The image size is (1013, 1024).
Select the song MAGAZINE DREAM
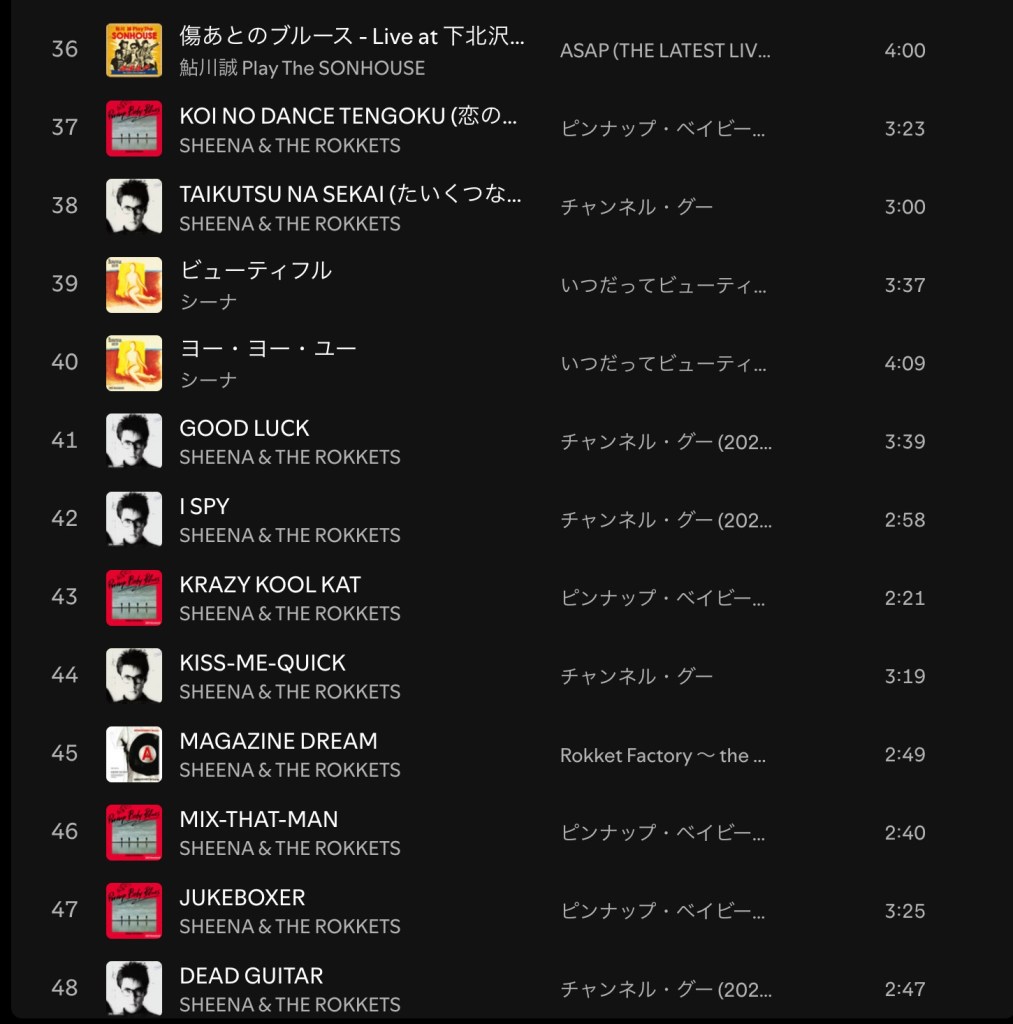278,741
